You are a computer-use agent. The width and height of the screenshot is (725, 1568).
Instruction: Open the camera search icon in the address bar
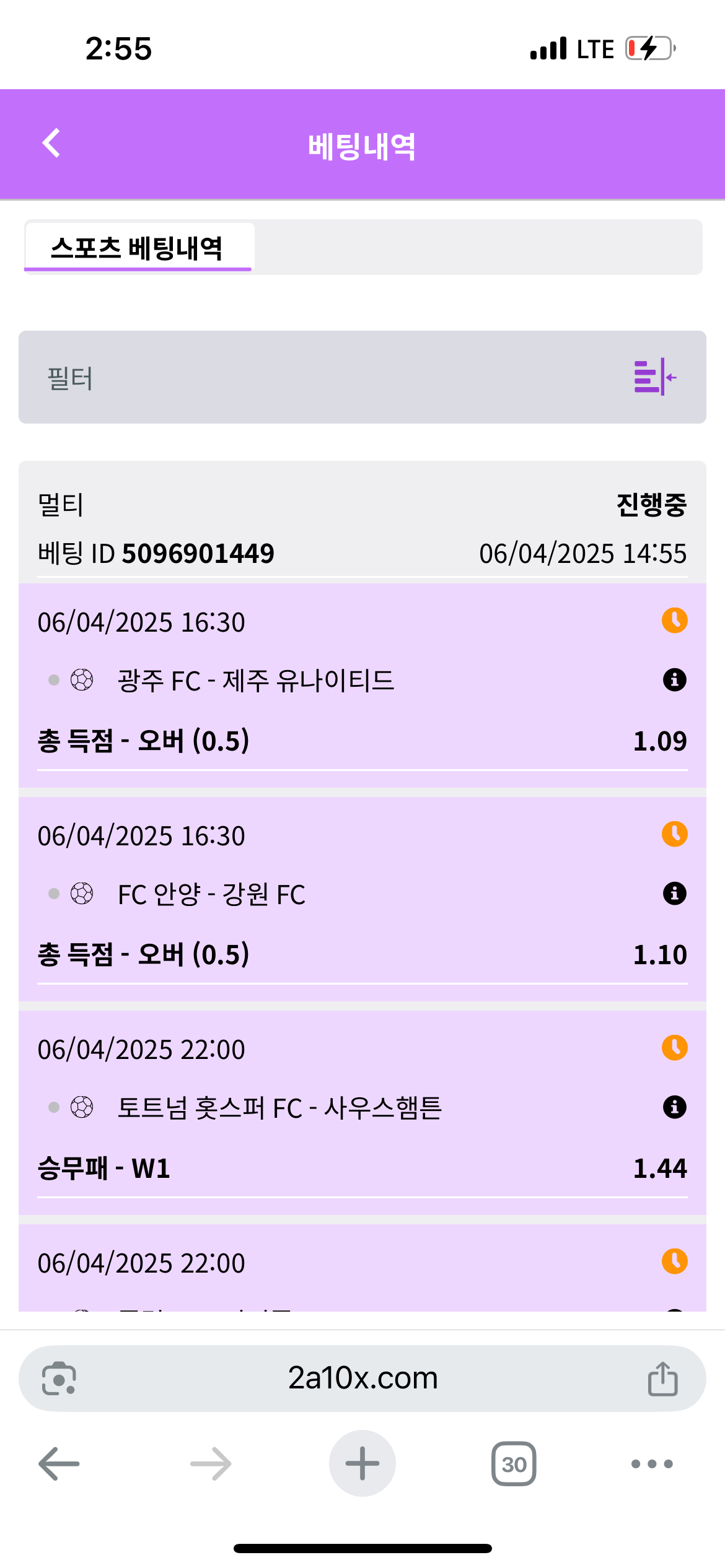click(59, 1379)
